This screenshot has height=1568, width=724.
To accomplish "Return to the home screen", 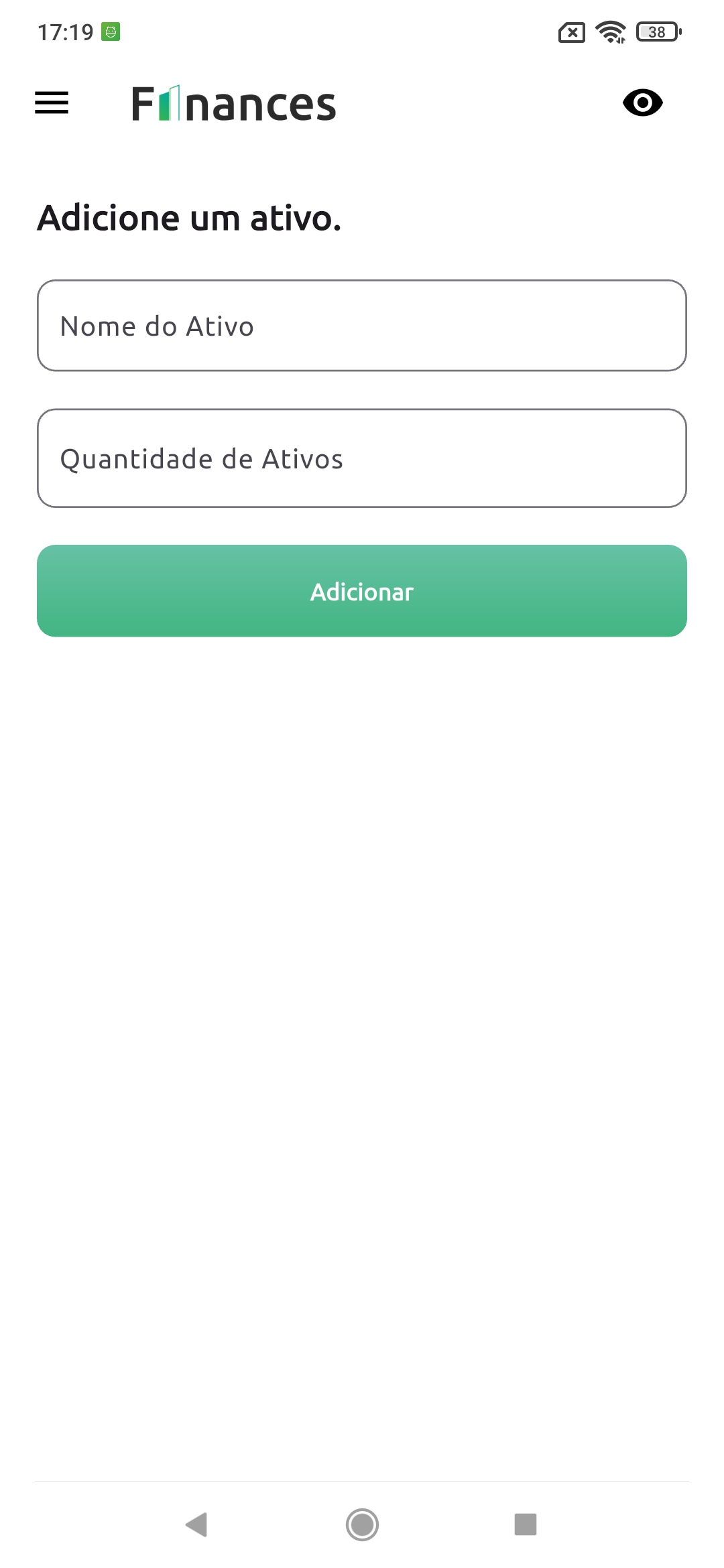I will [x=362, y=1524].
